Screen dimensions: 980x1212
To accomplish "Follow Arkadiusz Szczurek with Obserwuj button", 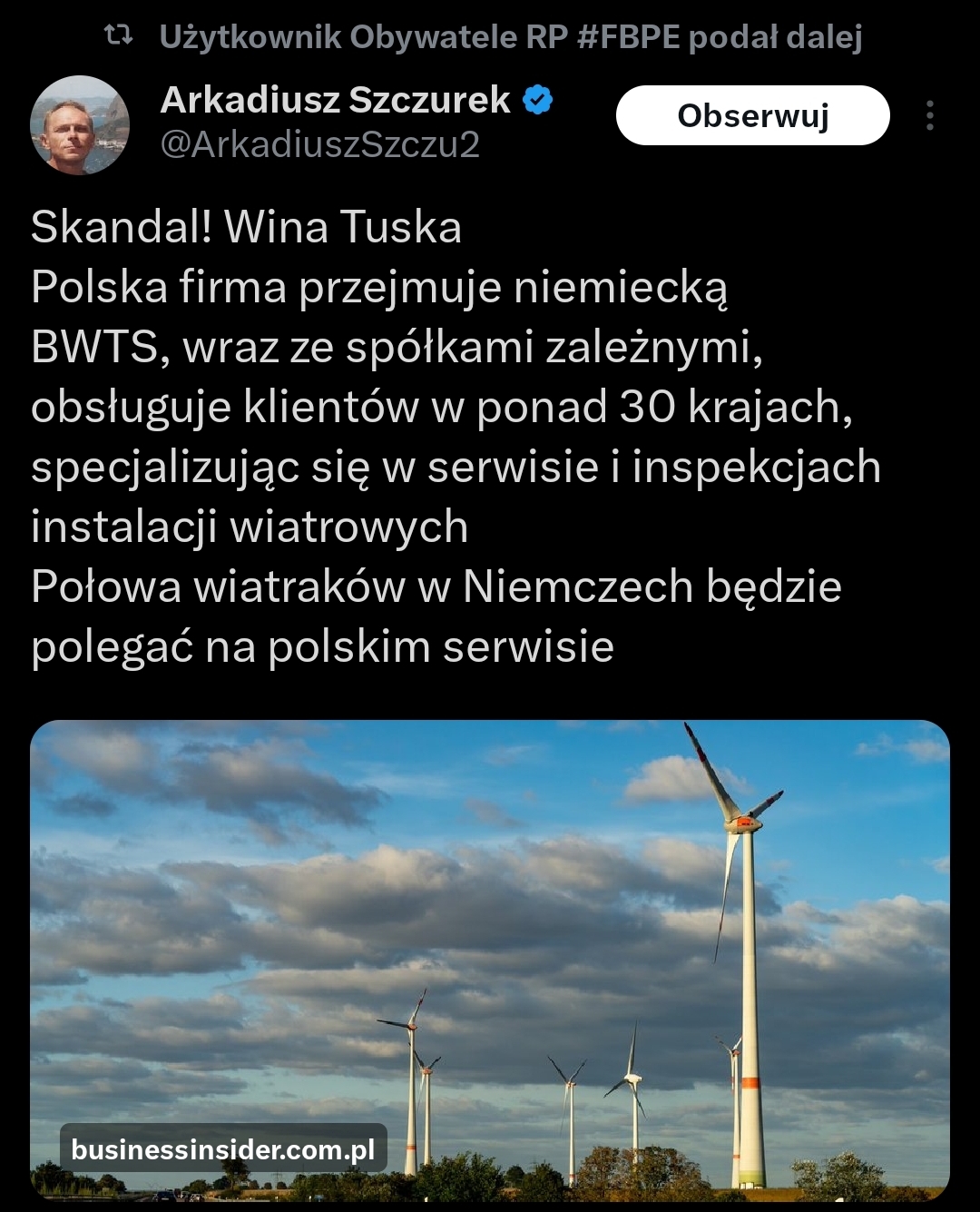I will click(x=752, y=115).
